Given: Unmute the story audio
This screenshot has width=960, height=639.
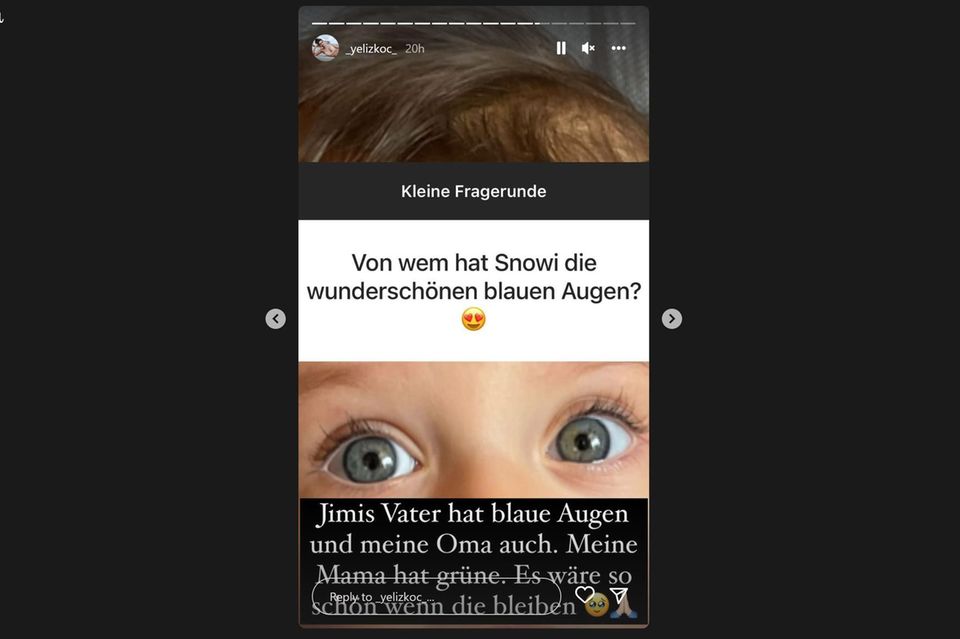Looking at the screenshot, I should (588, 48).
